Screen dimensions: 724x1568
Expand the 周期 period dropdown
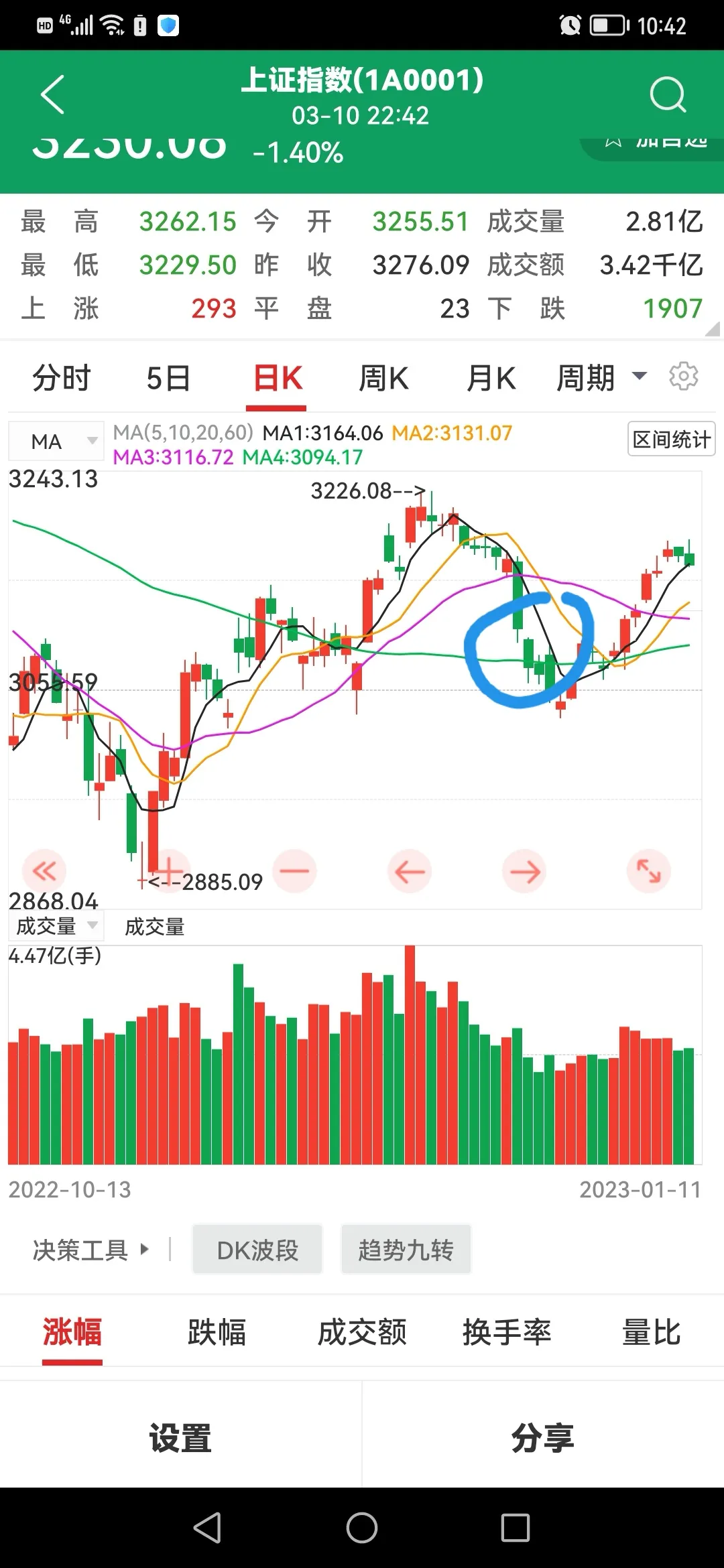(x=601, y=378)
